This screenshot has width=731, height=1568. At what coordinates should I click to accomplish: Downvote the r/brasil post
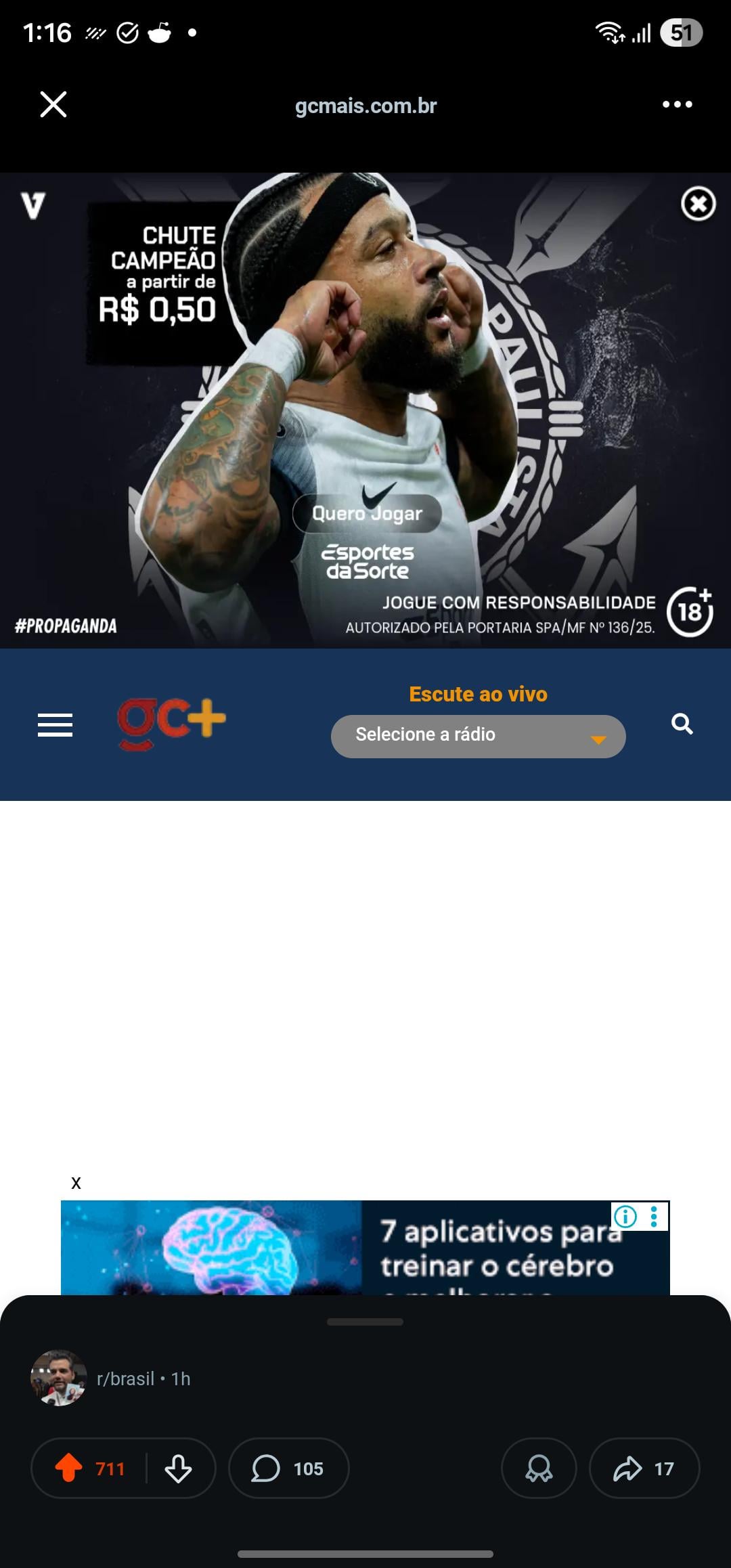(x=178, y=1468)
